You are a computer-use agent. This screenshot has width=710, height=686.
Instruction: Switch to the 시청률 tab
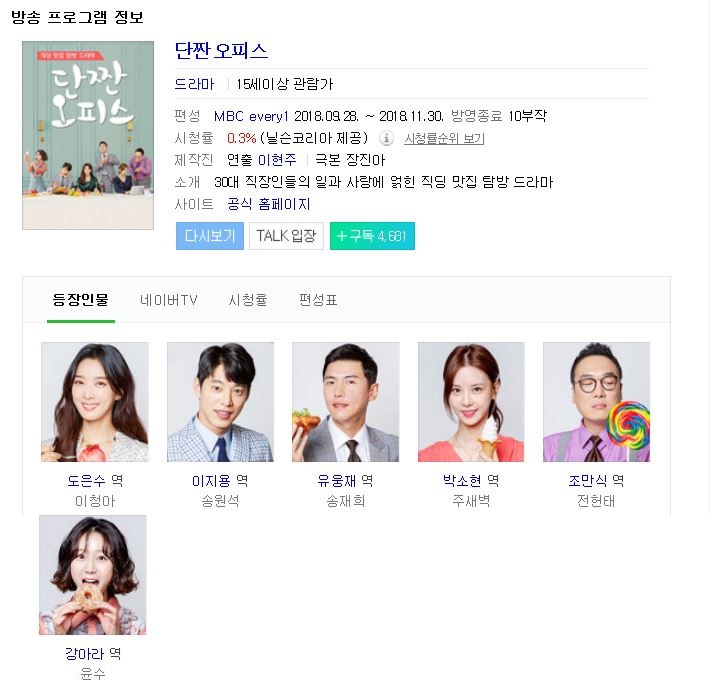point(248,300)
